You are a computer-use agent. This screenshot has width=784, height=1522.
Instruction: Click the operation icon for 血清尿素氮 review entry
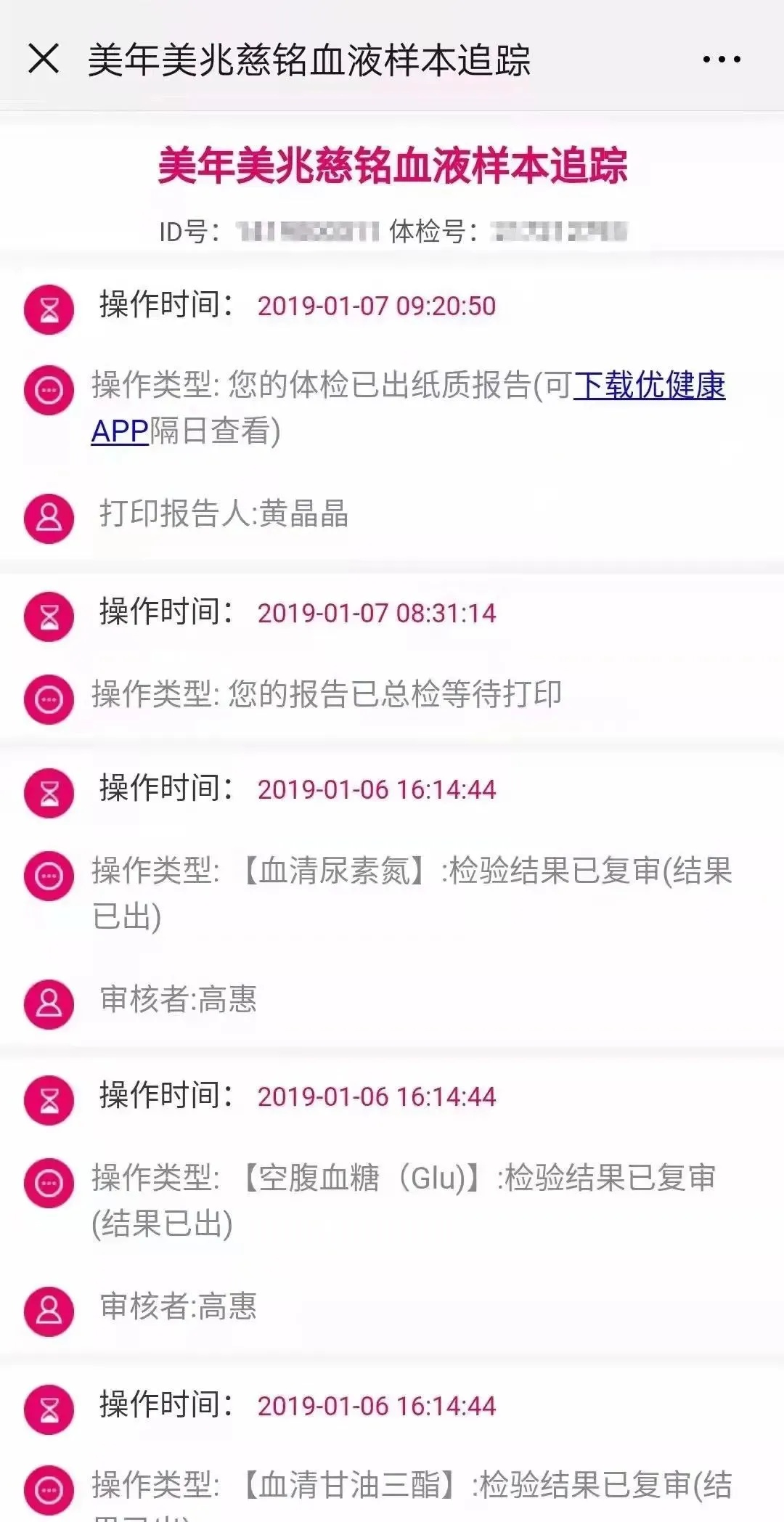49,876
